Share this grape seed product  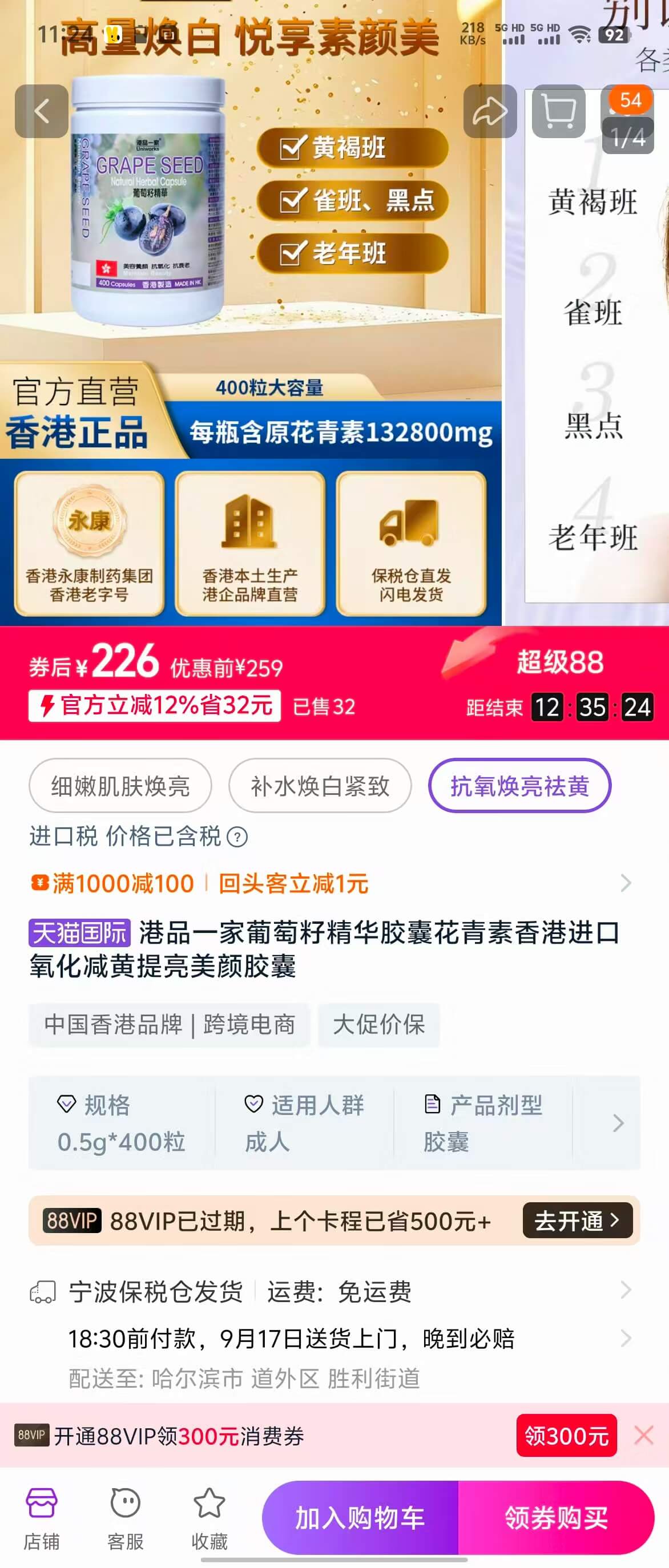tap(489, 111)
